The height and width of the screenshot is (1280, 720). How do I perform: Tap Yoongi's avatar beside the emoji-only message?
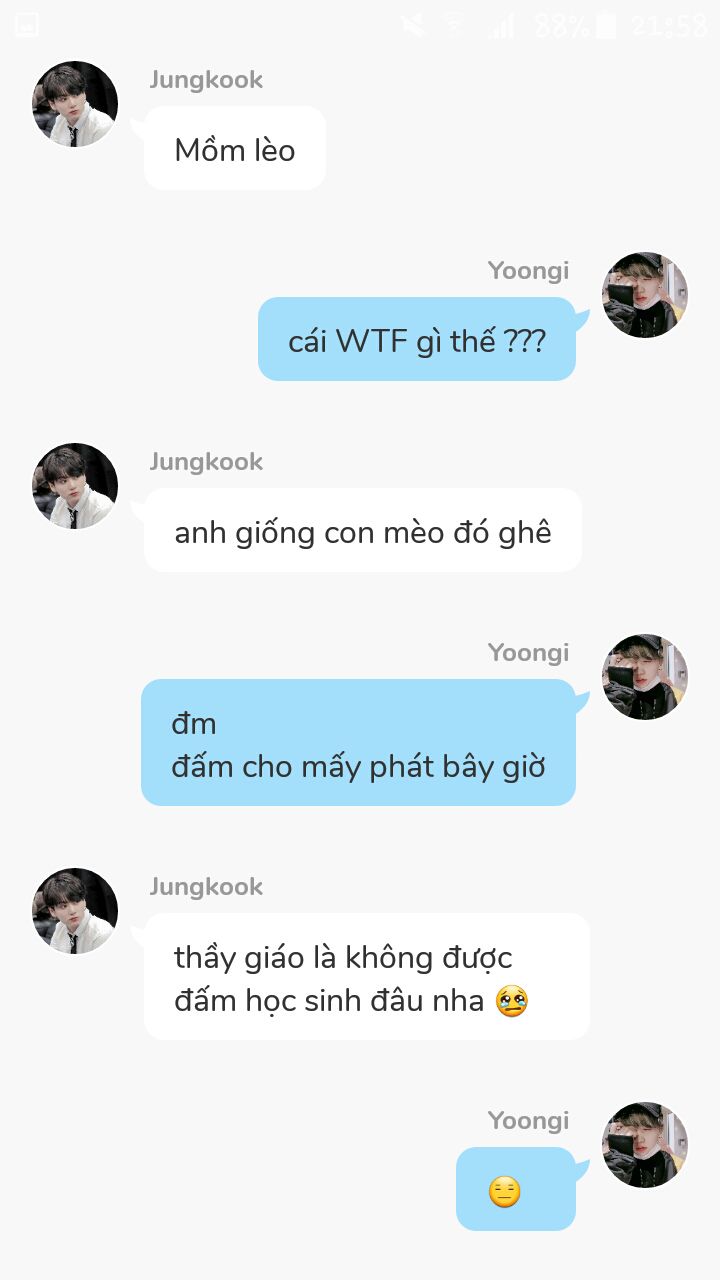coord(645,1145)
